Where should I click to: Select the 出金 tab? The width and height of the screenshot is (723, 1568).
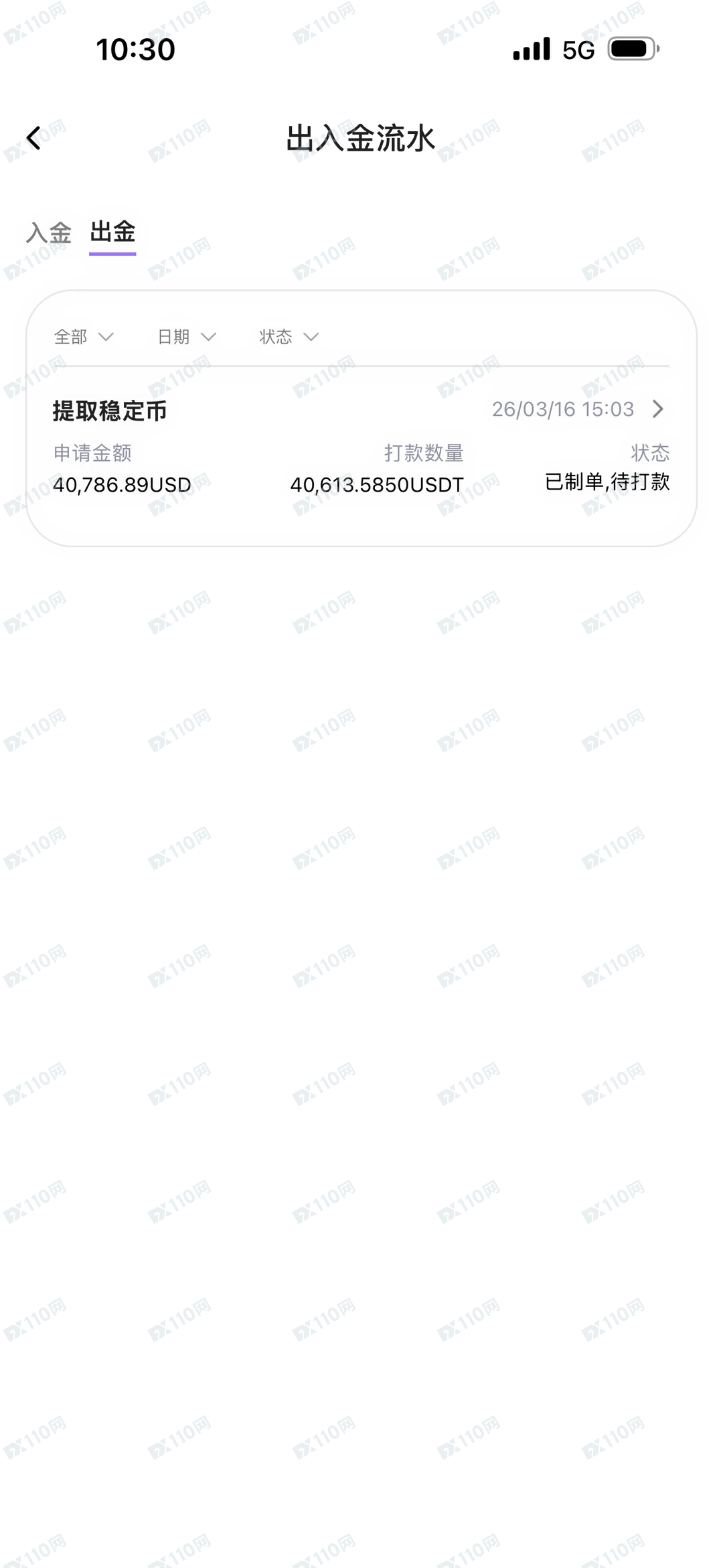click(x=112, y=232)
